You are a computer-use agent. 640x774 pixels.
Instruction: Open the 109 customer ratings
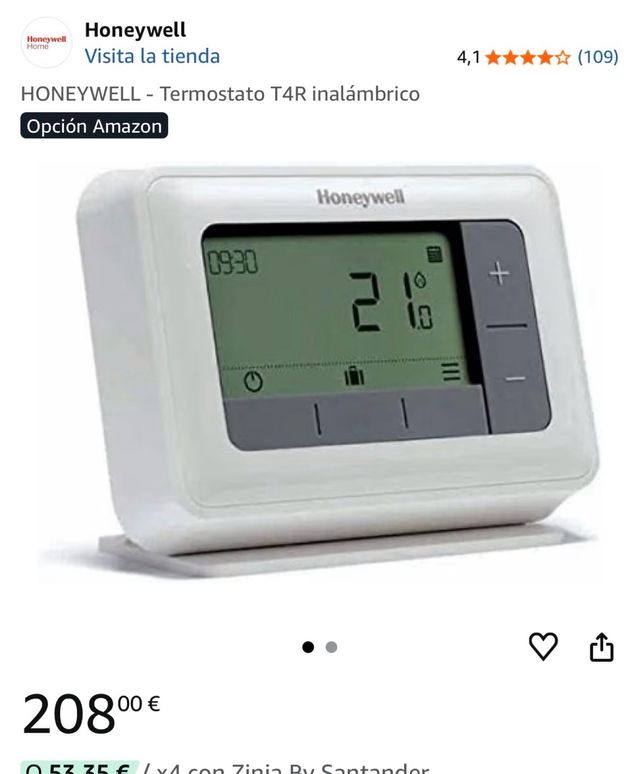point(597,57)
